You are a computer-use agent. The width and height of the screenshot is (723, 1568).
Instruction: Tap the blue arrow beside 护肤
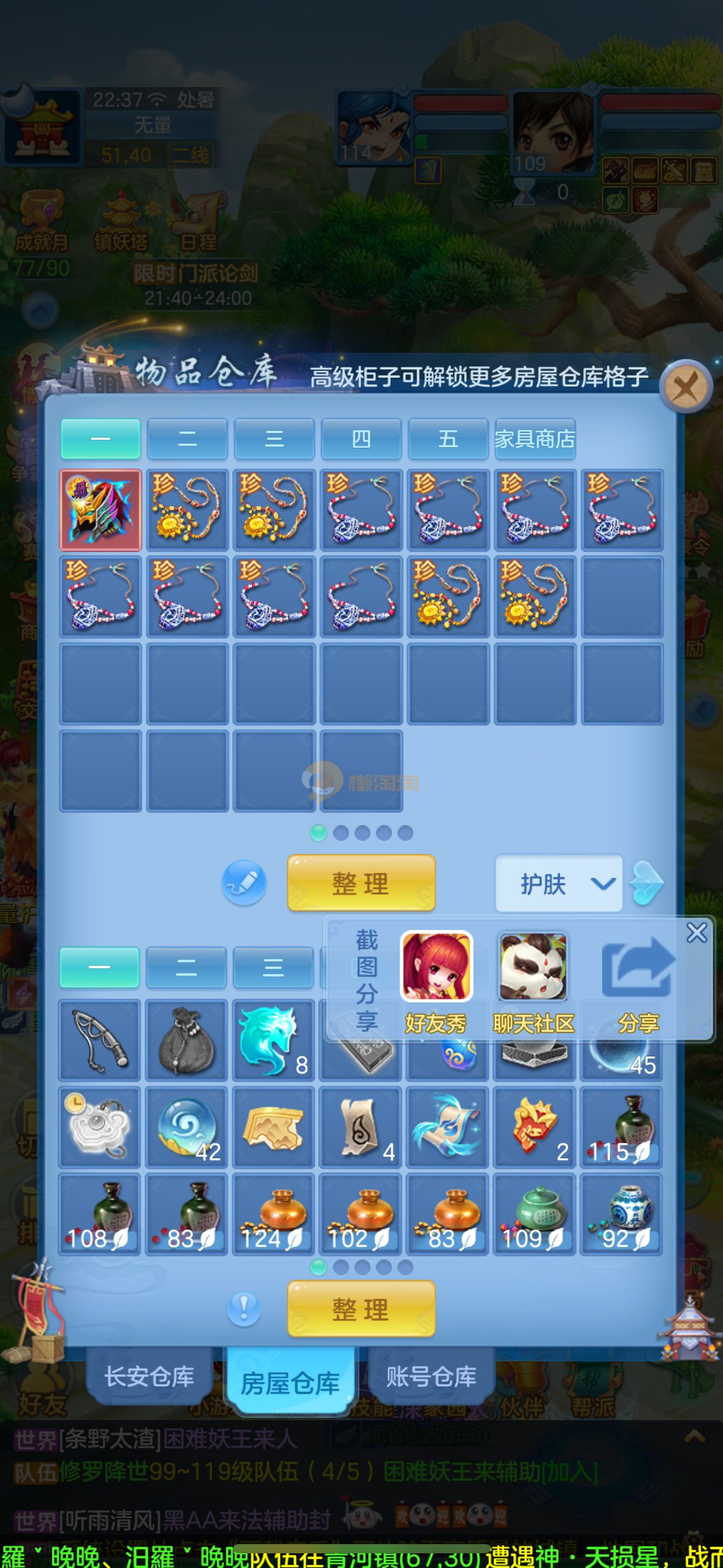click(648, 883)
